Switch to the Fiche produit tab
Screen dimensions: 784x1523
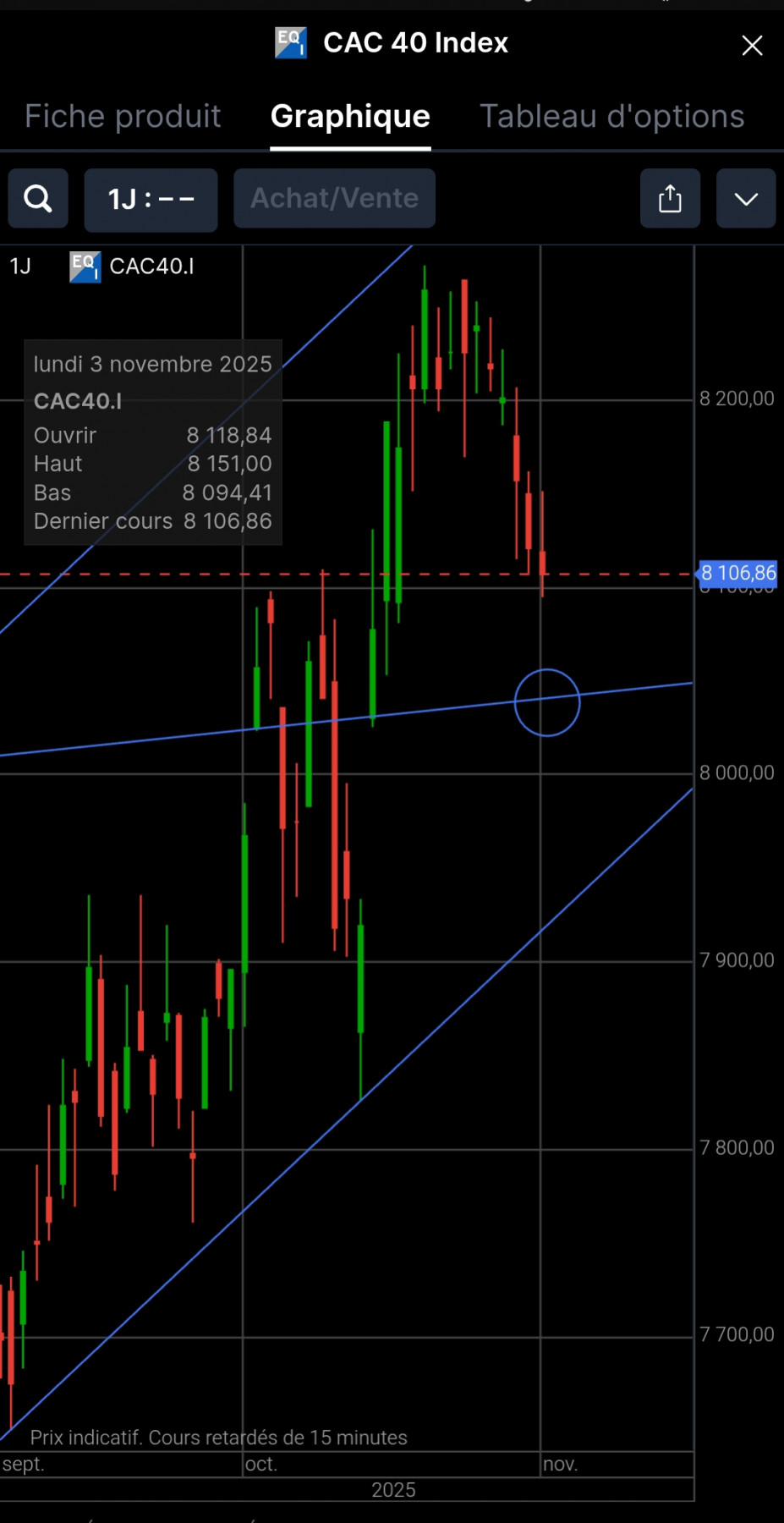coord(122,116)
